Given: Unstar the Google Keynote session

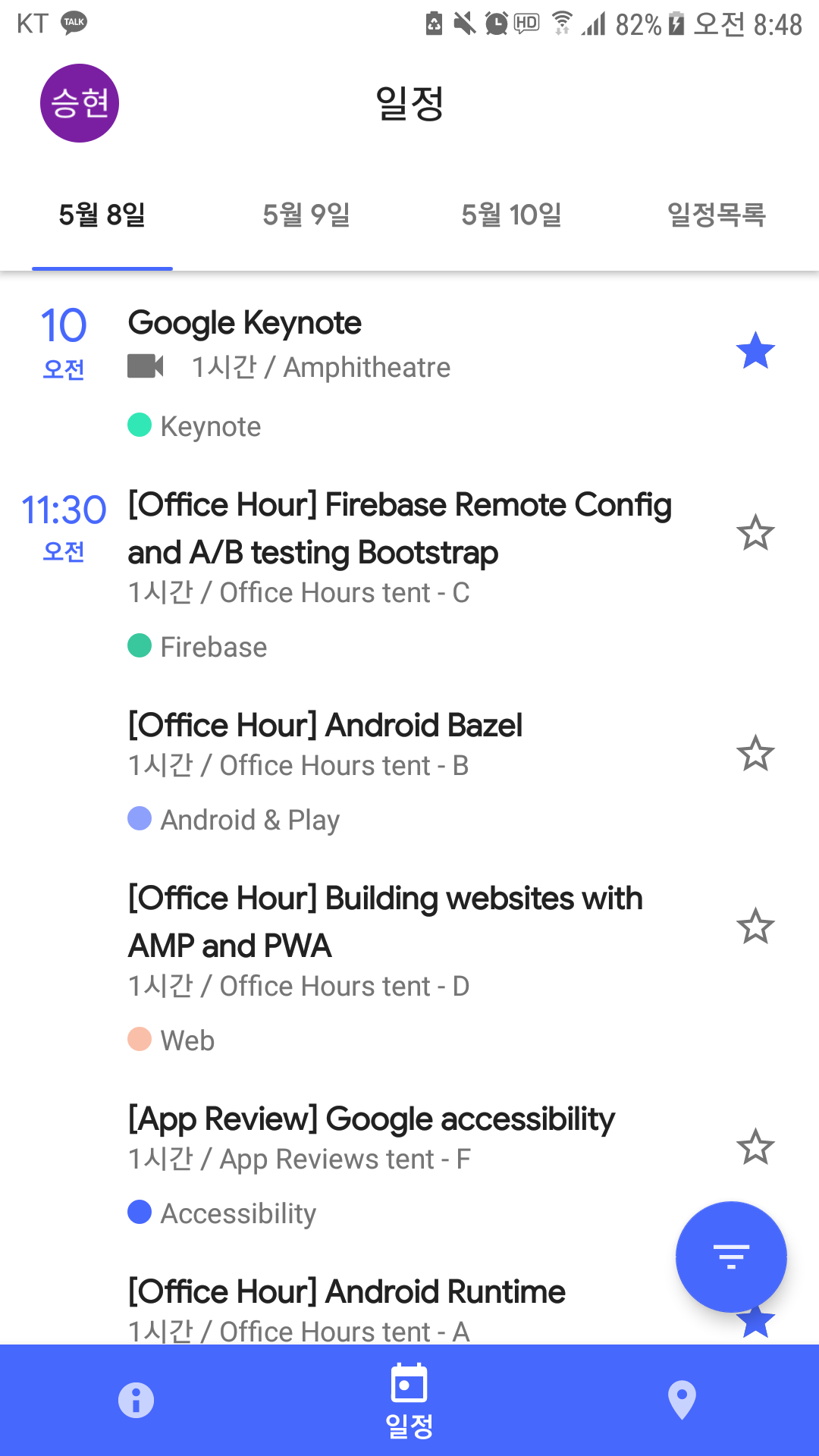Looking at the screenshot, I should (755, 351).
